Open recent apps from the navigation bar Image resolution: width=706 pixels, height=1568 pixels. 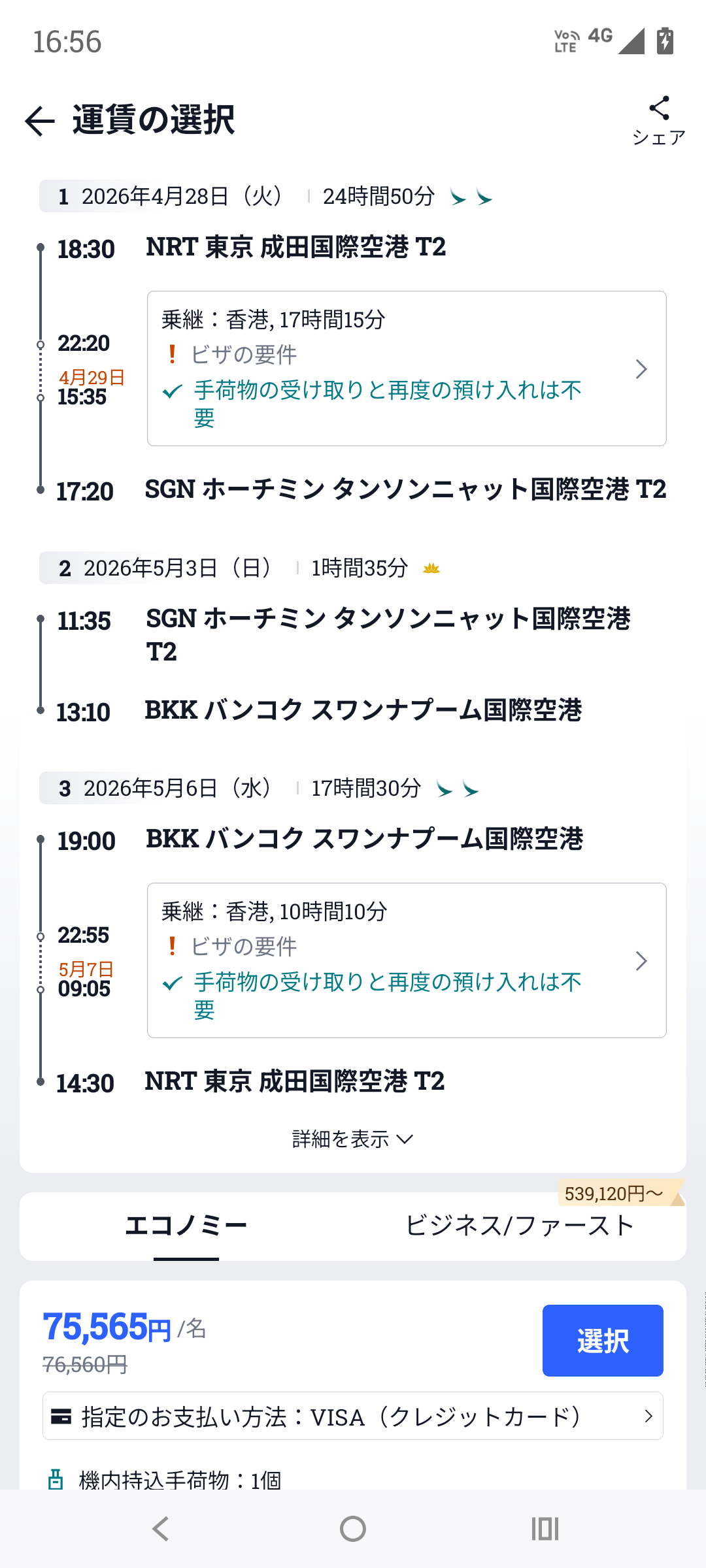545,1529
